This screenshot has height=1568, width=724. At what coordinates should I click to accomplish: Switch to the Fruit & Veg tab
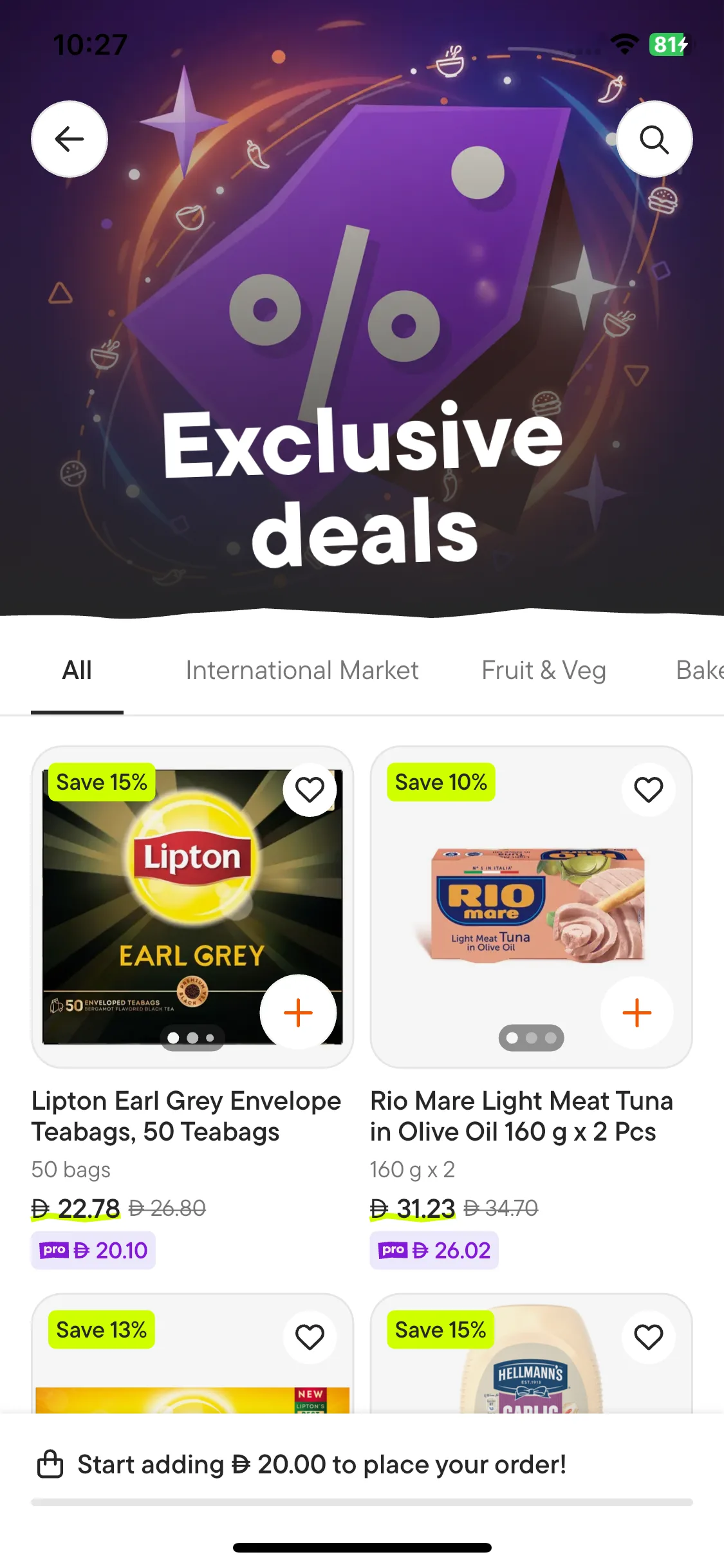point(544,670)
